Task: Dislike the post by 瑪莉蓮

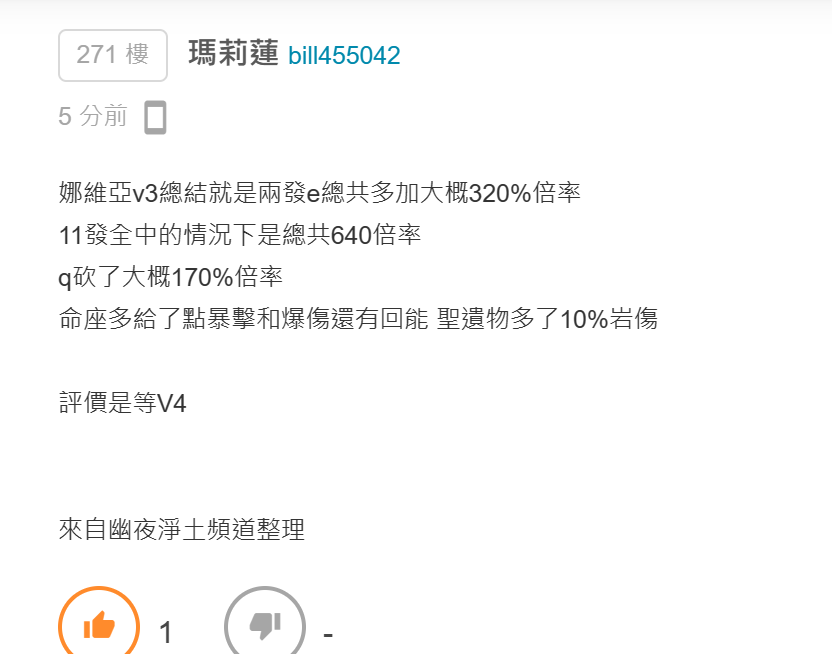Action: [x=265, y=625]
